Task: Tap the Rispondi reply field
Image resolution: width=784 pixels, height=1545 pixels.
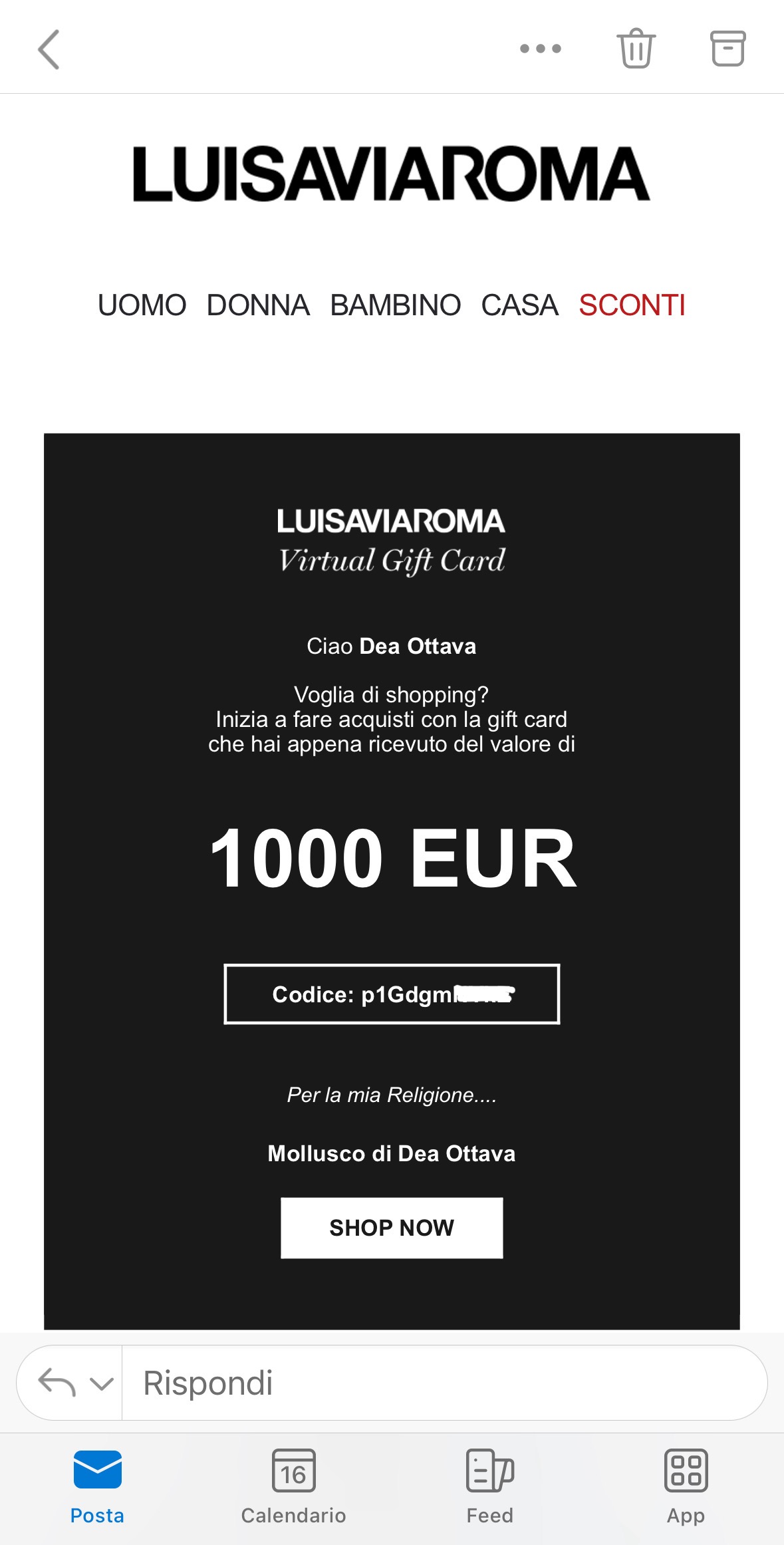Action: (444, 1383)
